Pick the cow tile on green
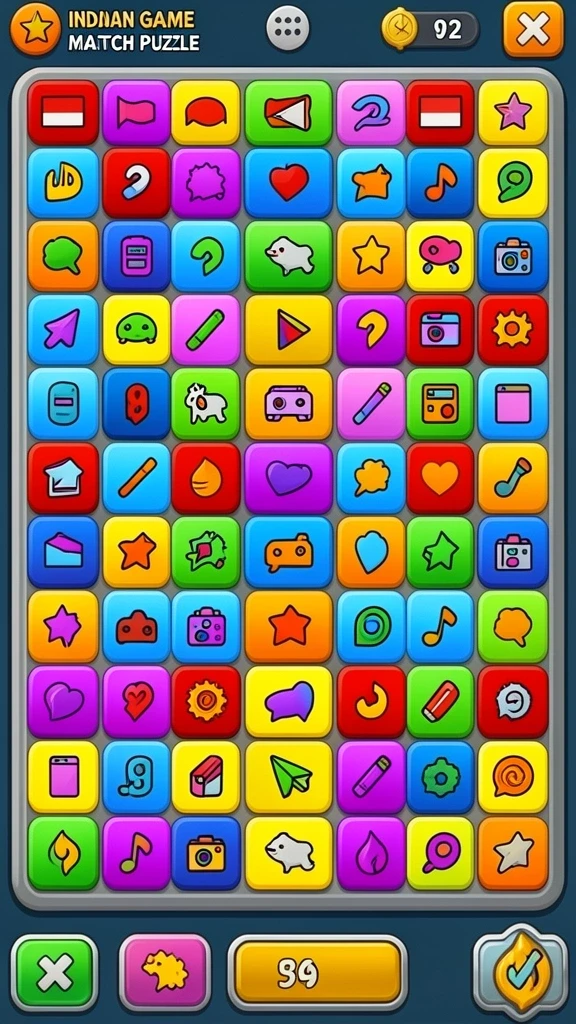576x1024 pixels. click(206, 404)
